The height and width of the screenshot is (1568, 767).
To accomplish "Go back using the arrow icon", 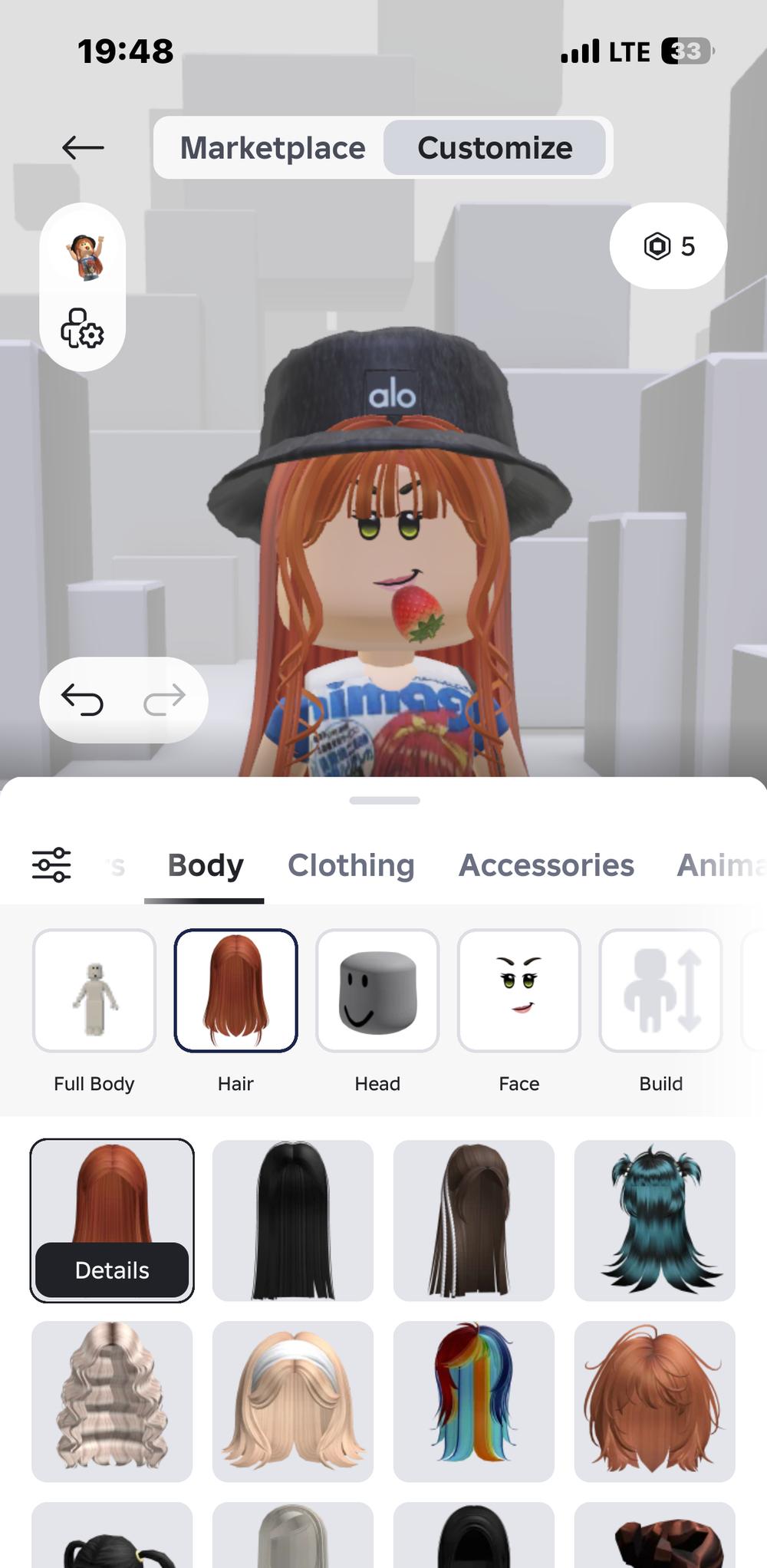I will pyautogui.click(x=83, y=147).
